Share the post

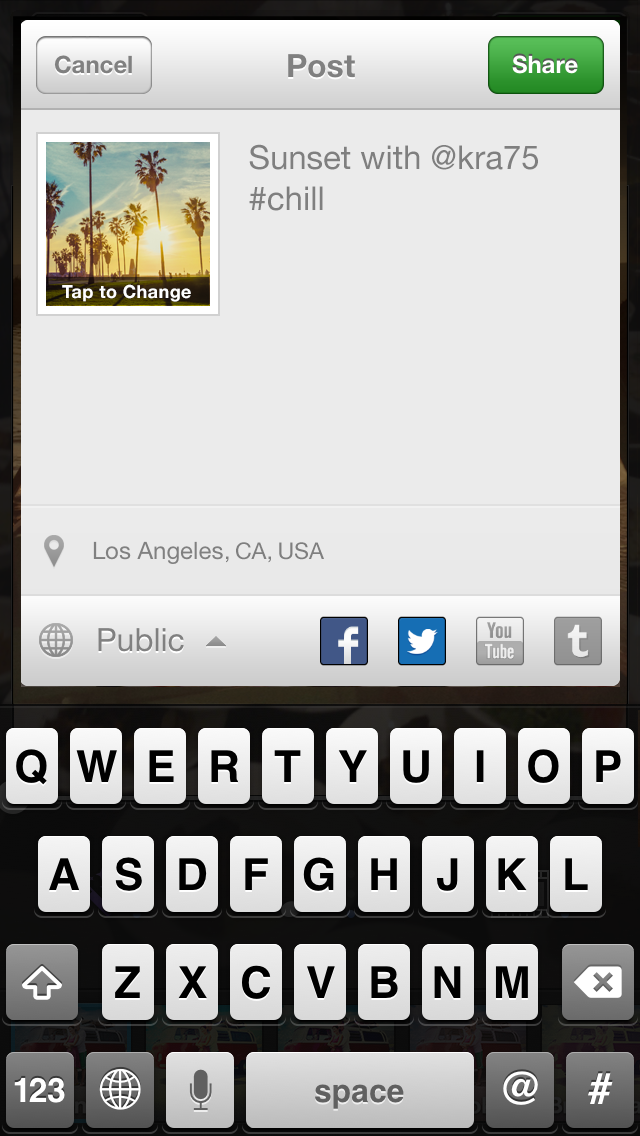(x=545, y=65)
